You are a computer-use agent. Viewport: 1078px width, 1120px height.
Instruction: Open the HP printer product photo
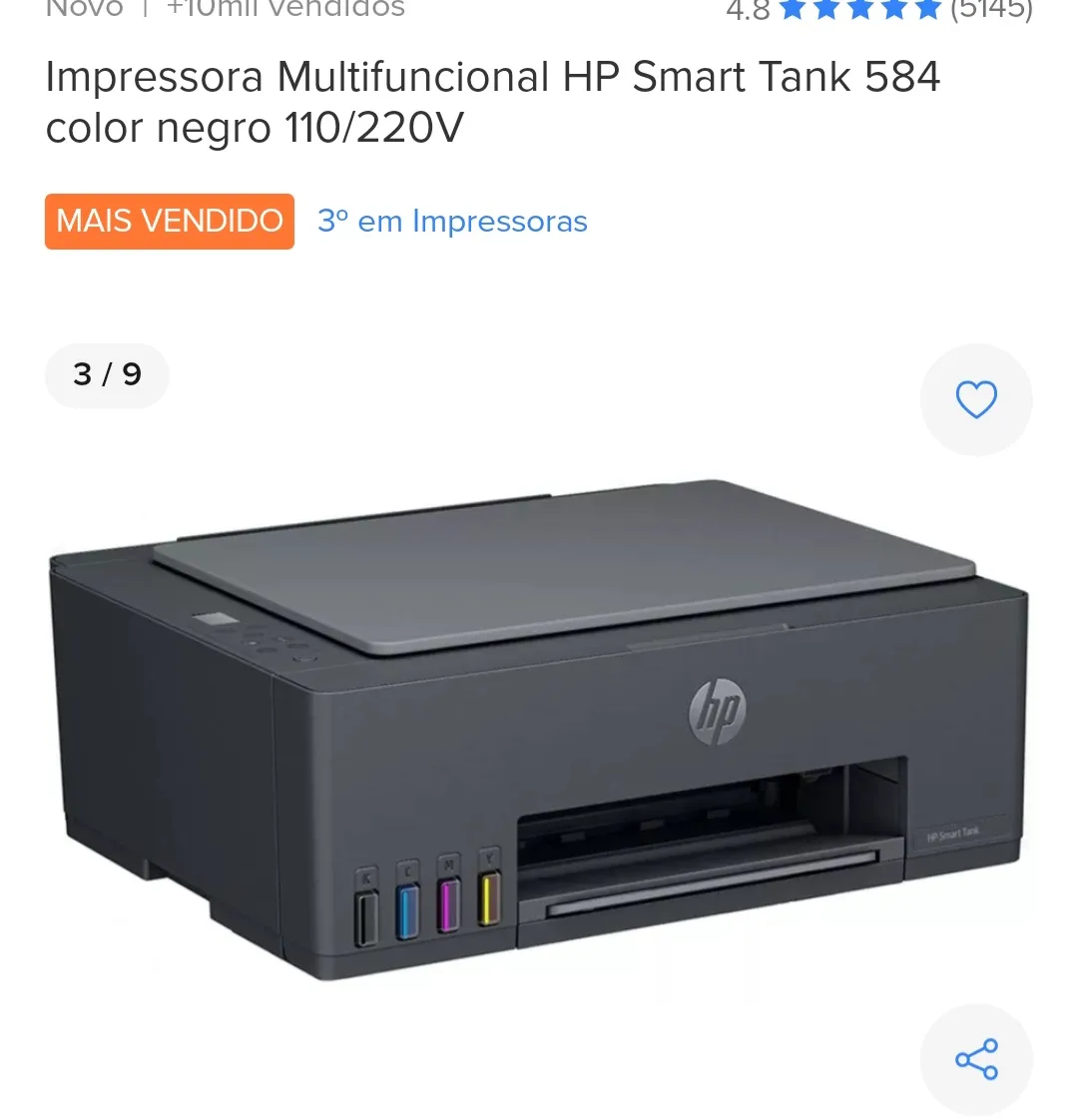[x=539, y=729]
